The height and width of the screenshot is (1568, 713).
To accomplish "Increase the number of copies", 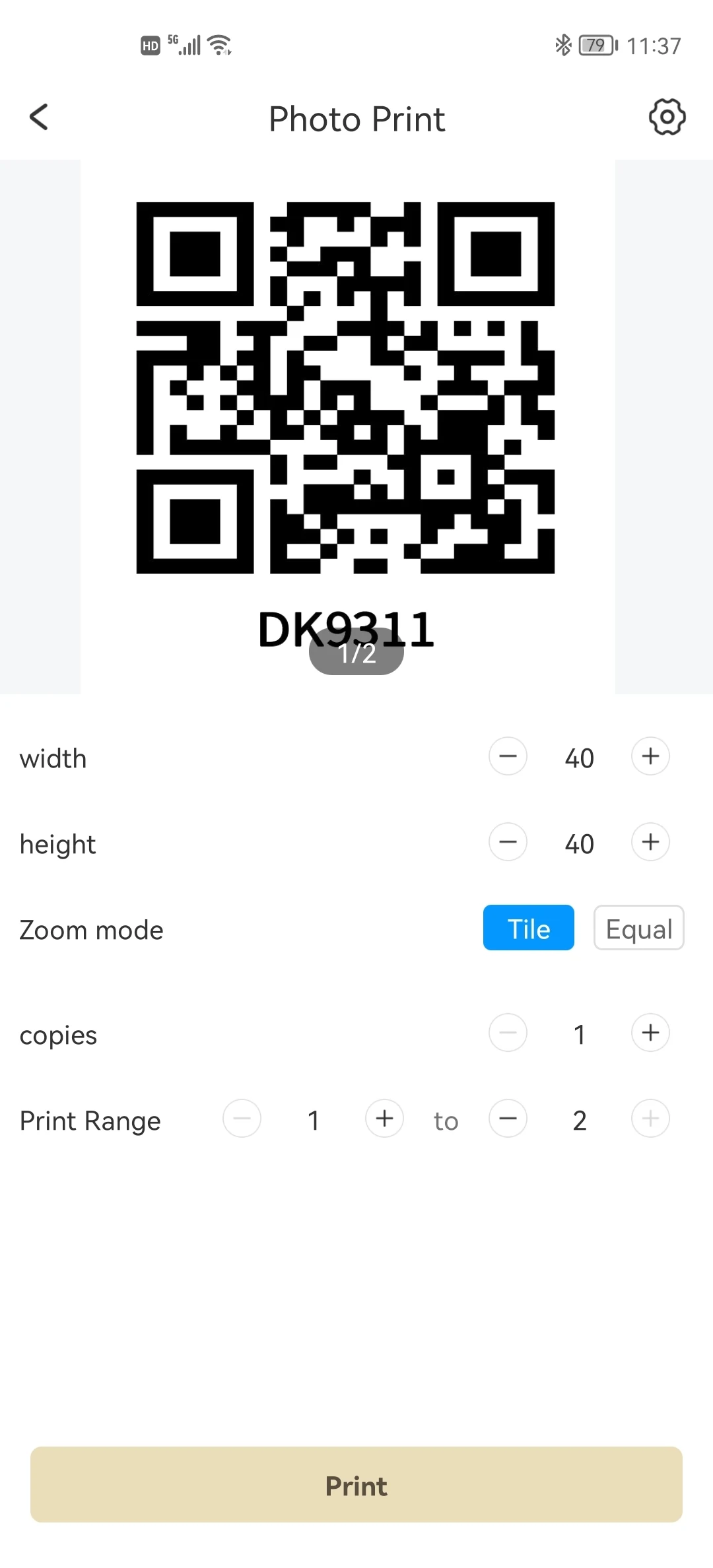I will [x=650, y=1033].
